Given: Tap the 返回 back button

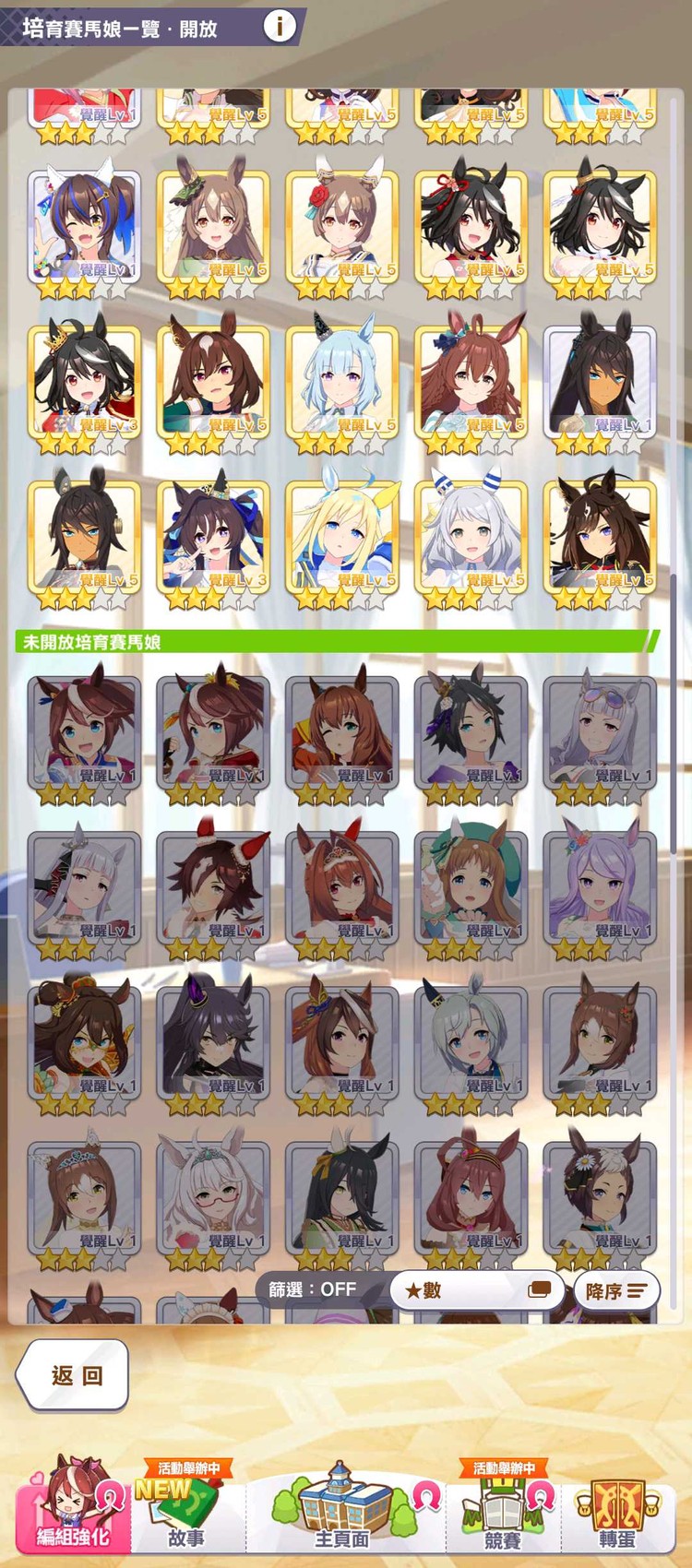Looking at the screenshot, I should (x=74, y=1375).
